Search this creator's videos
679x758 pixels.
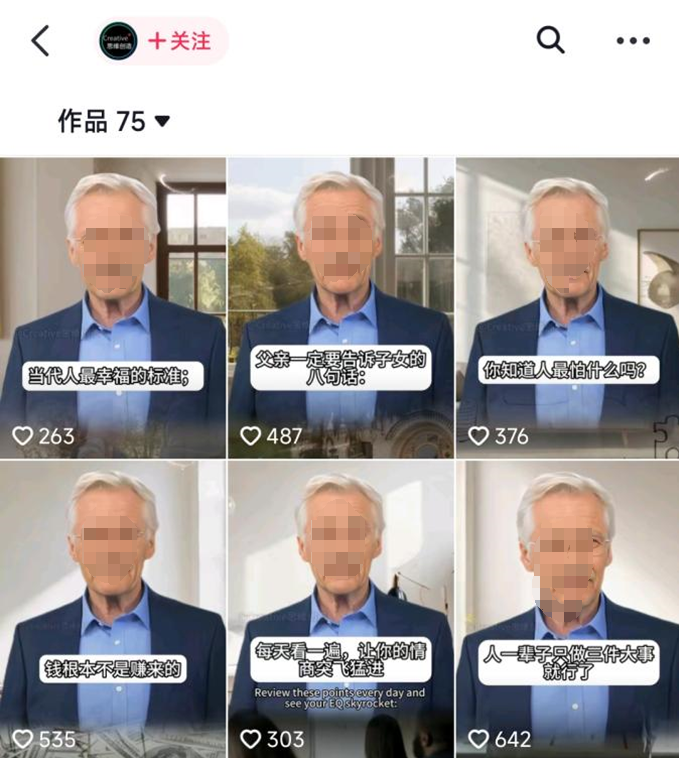551,40
